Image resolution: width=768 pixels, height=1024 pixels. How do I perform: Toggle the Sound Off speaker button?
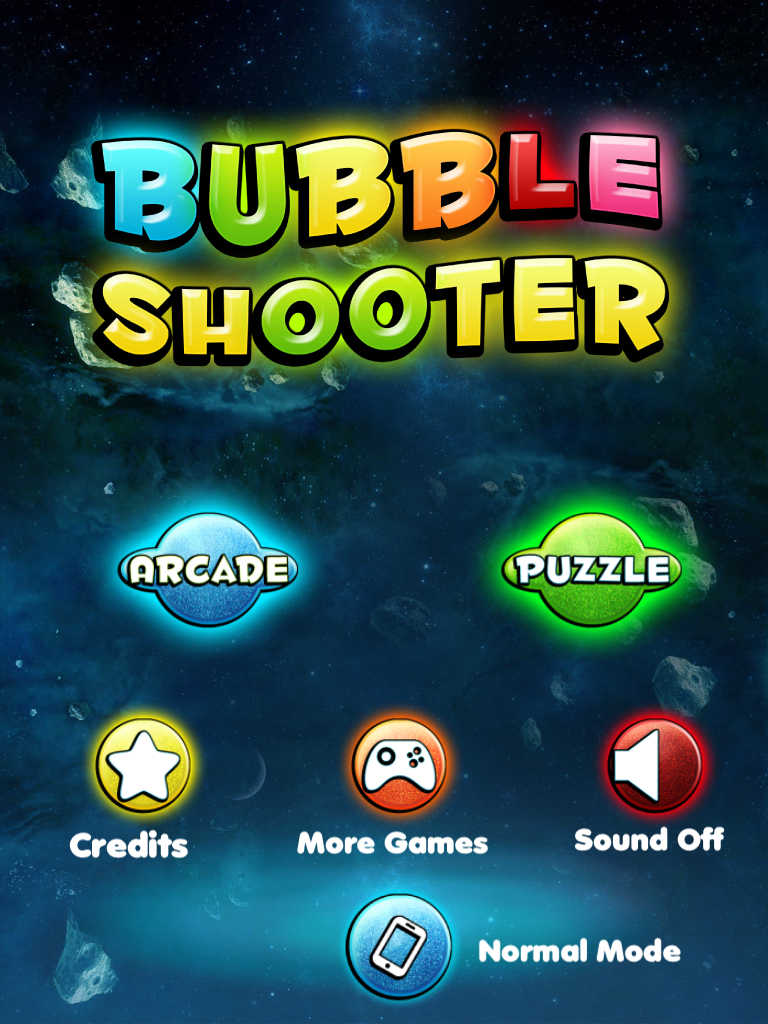coord(654,765)
